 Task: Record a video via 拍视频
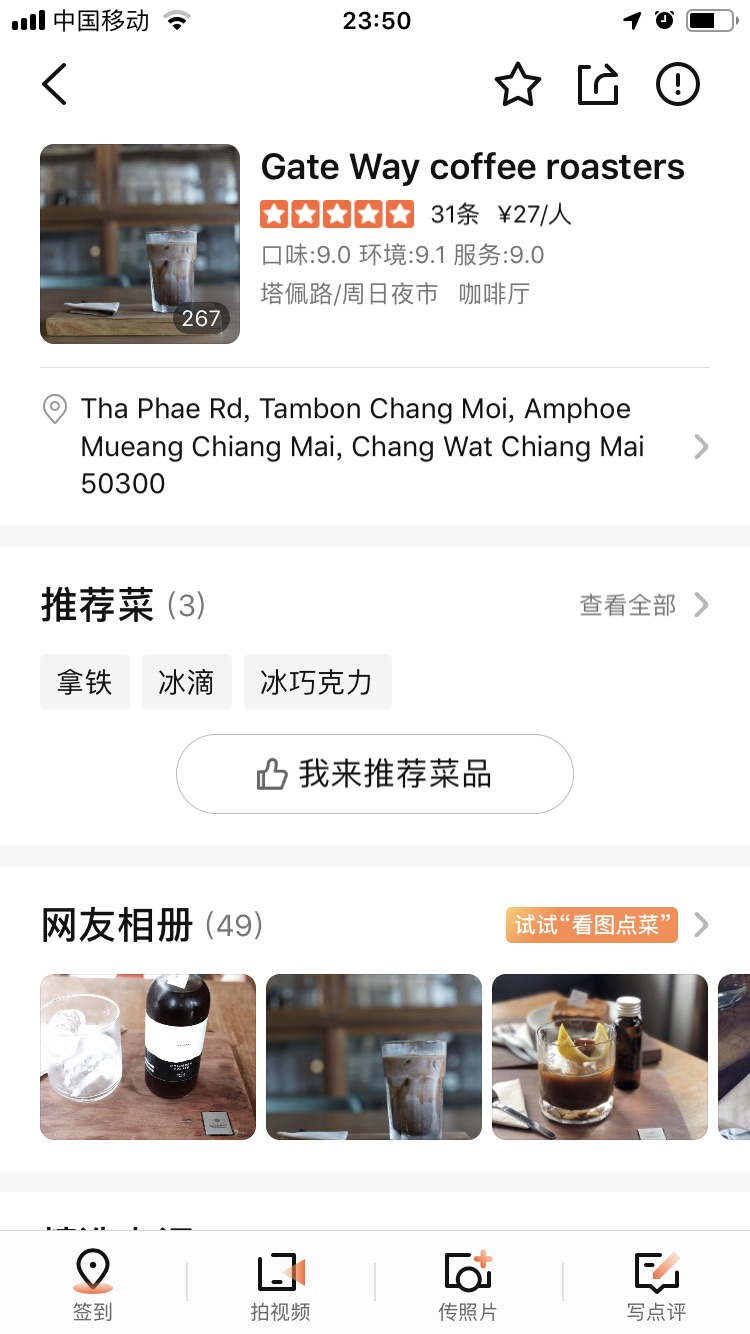[x=281, y=1284]
